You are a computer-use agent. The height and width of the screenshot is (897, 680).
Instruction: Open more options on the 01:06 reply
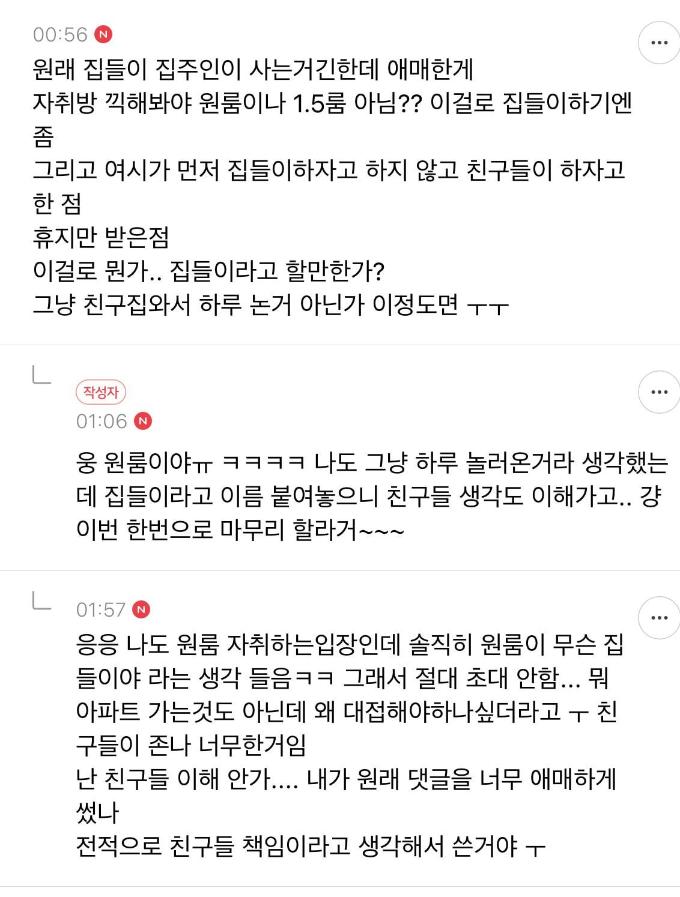pos(658,392)
